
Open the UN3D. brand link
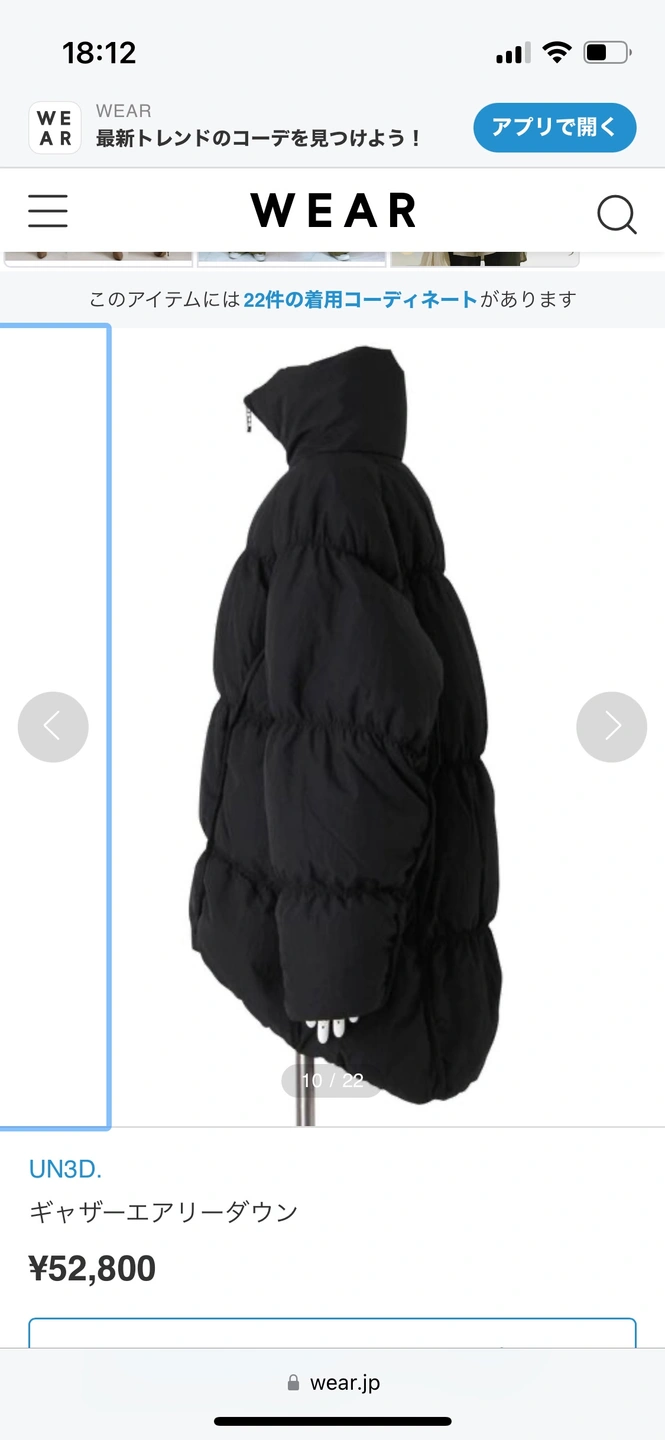pyautogui.click(x=65, y=1168)
